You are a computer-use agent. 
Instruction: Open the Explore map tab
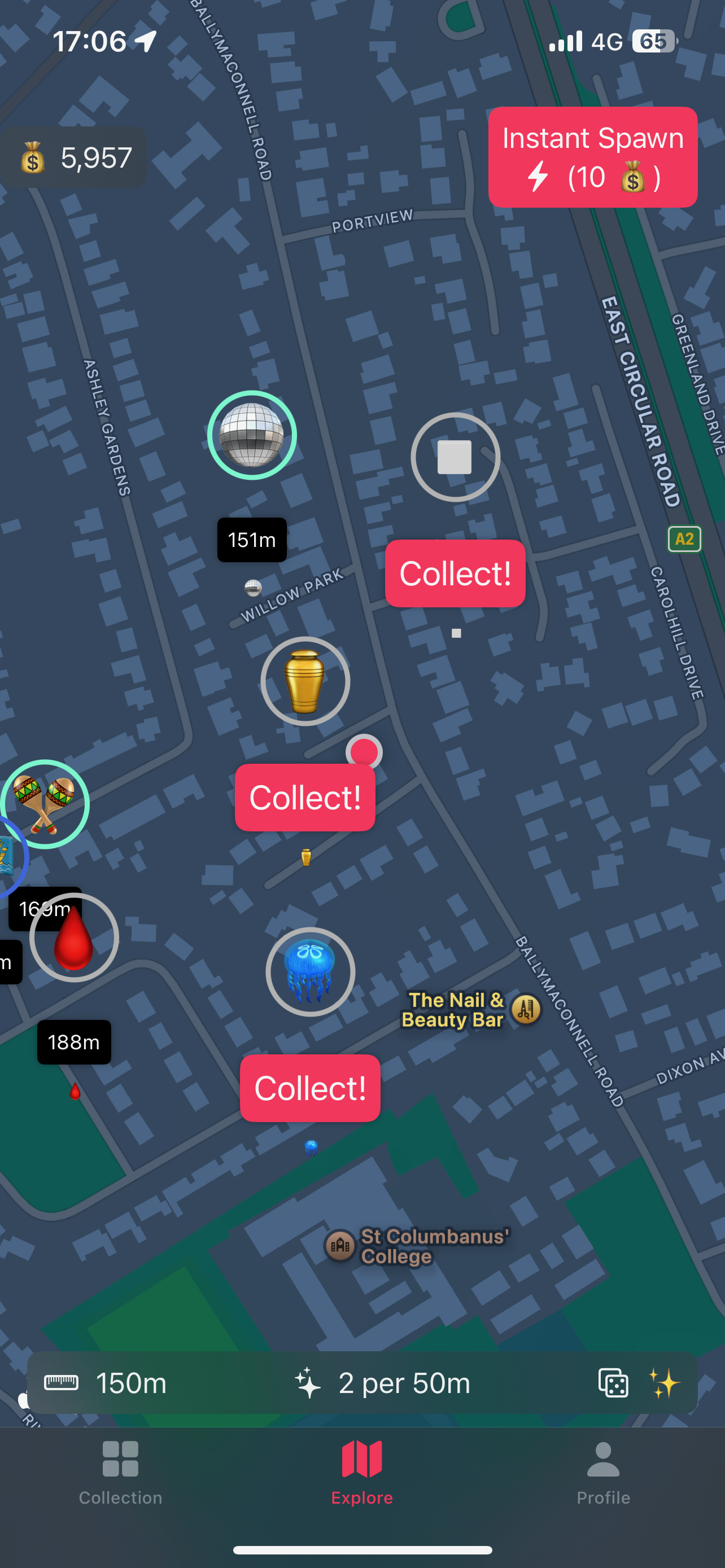362,1472
